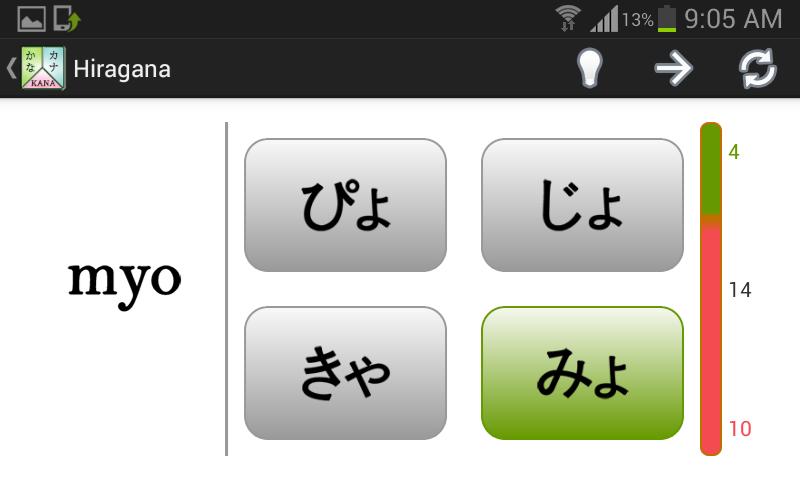Tap the refresh icon to restart quiz
The image size is (800, 480).
(757, 69)
